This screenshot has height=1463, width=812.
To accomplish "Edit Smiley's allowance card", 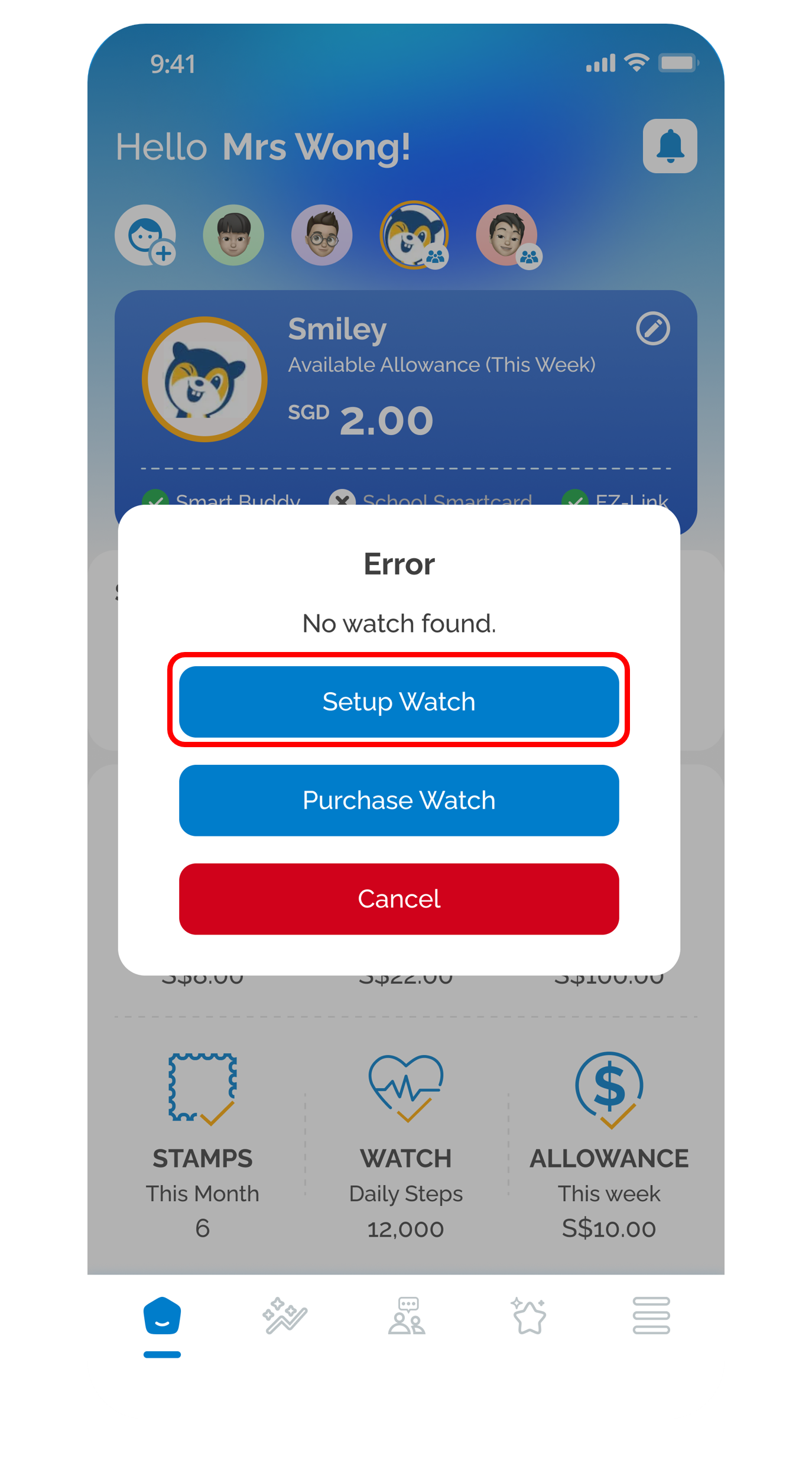I will [652, 329].
